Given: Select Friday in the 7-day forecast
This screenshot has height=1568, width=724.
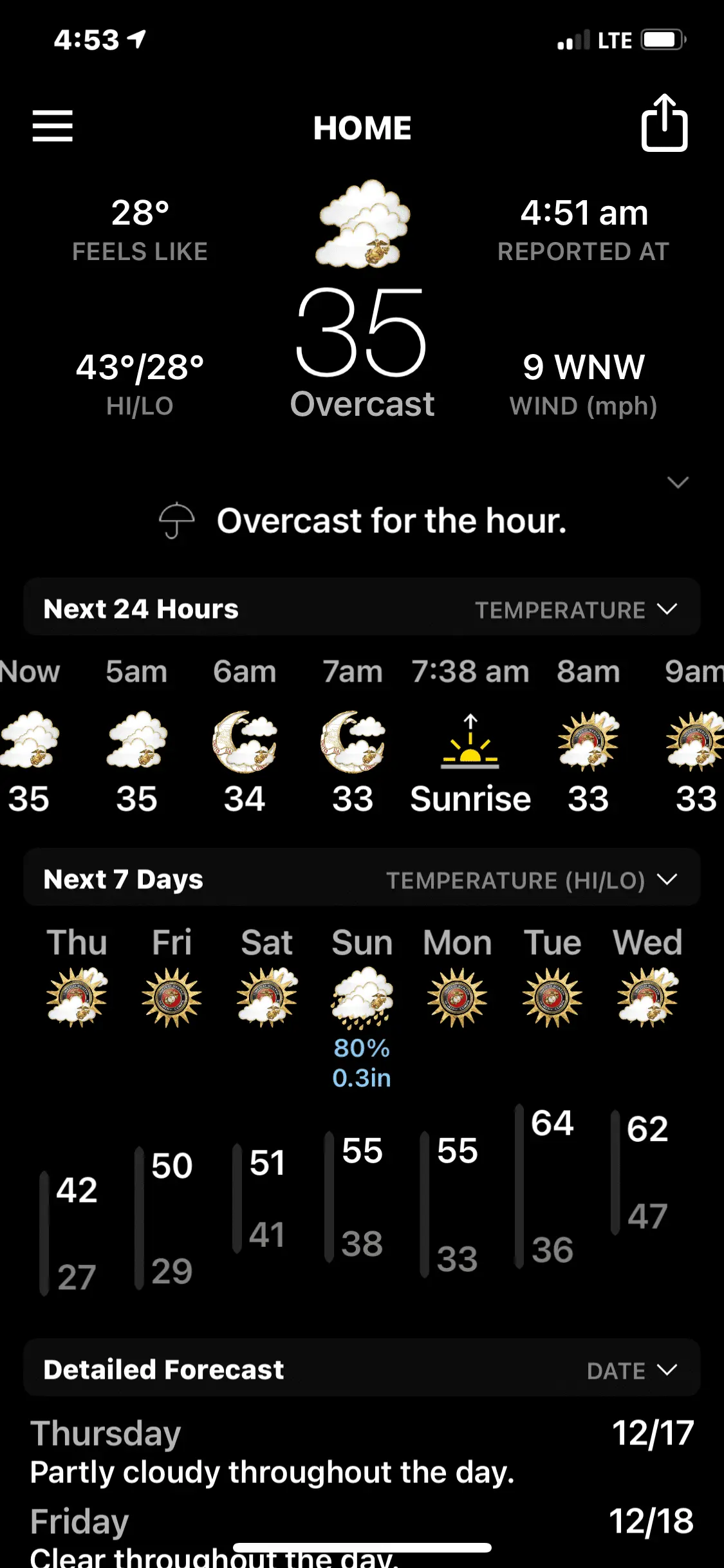Looking at the screenshot, I should pyautogui.click(x=172, y=978).
